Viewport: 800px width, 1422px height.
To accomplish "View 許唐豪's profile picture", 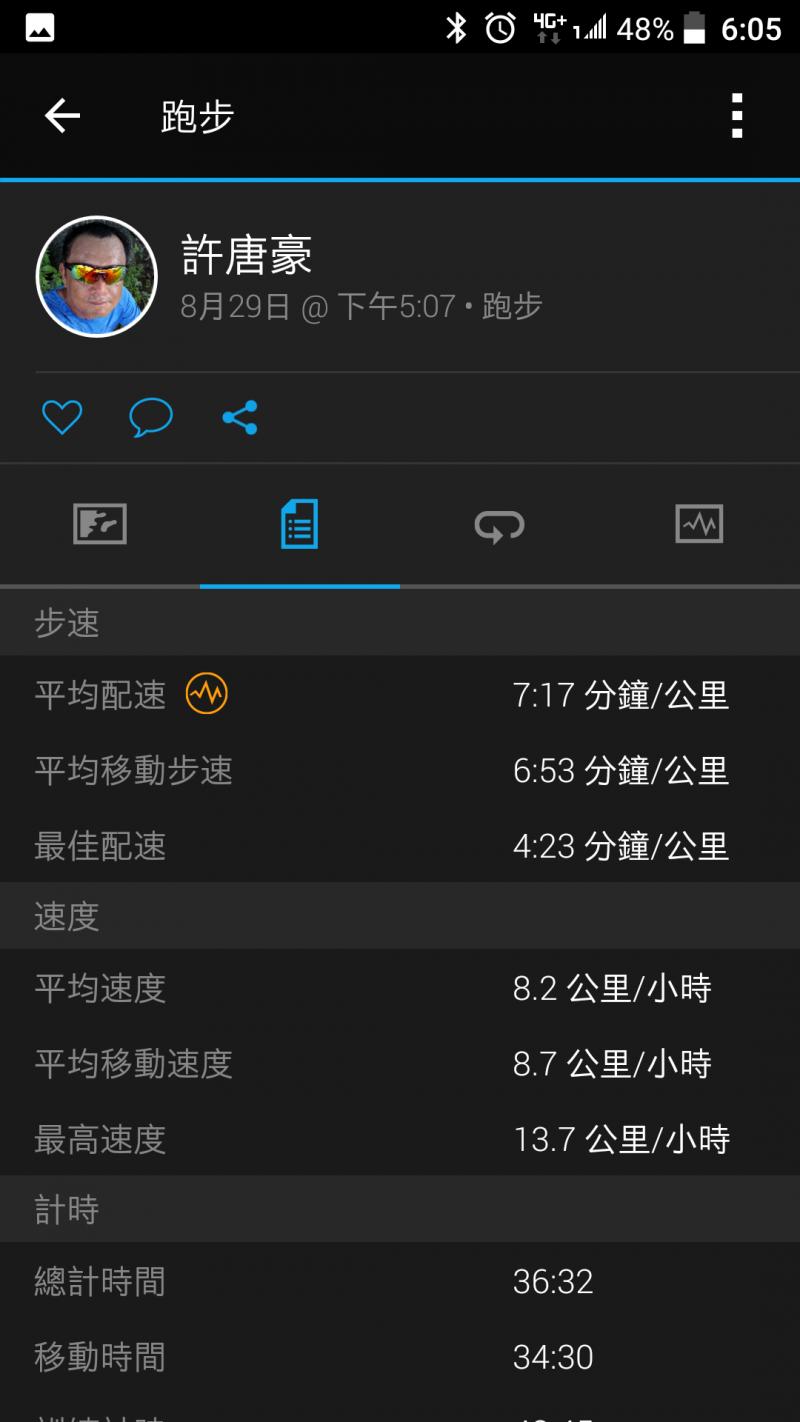I will (97, 276).
